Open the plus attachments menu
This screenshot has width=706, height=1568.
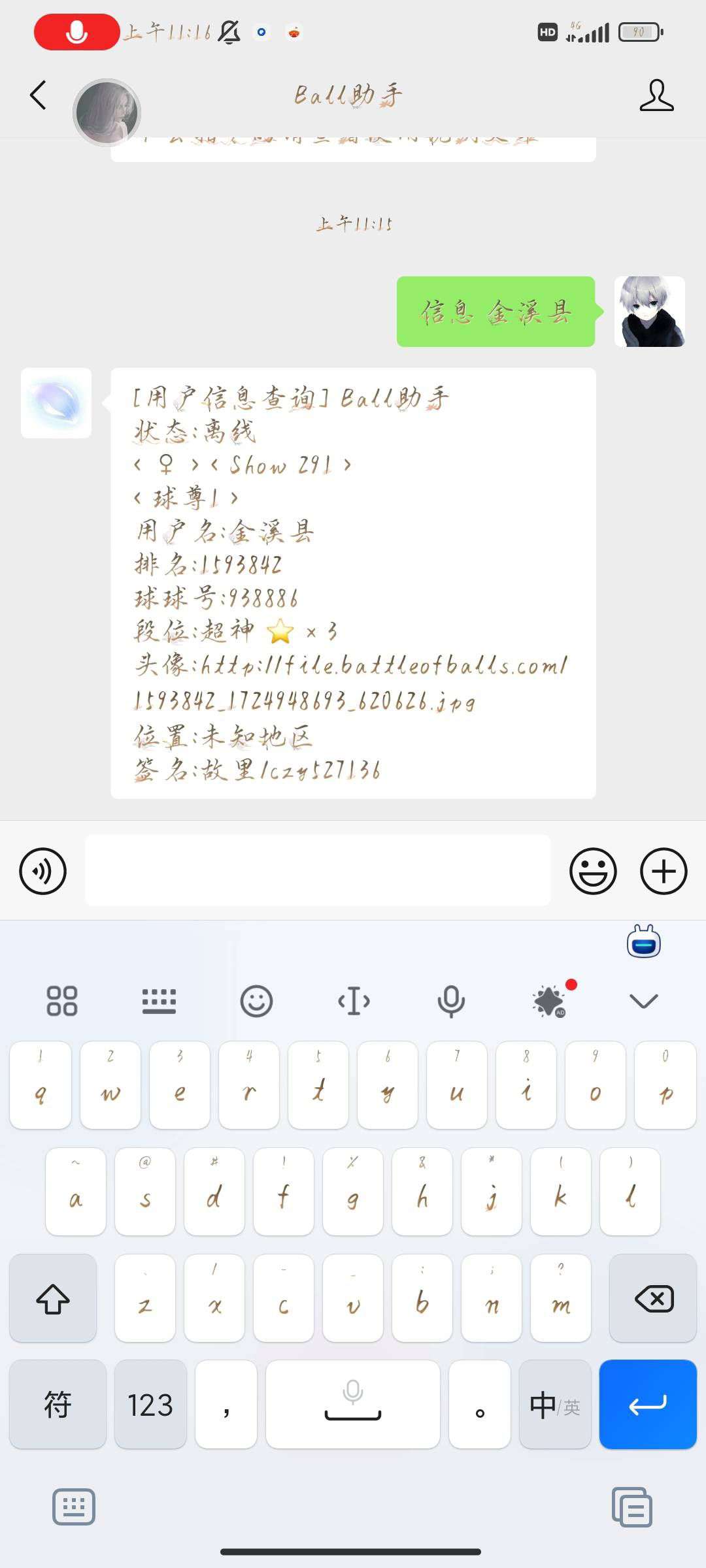point(664,871)
